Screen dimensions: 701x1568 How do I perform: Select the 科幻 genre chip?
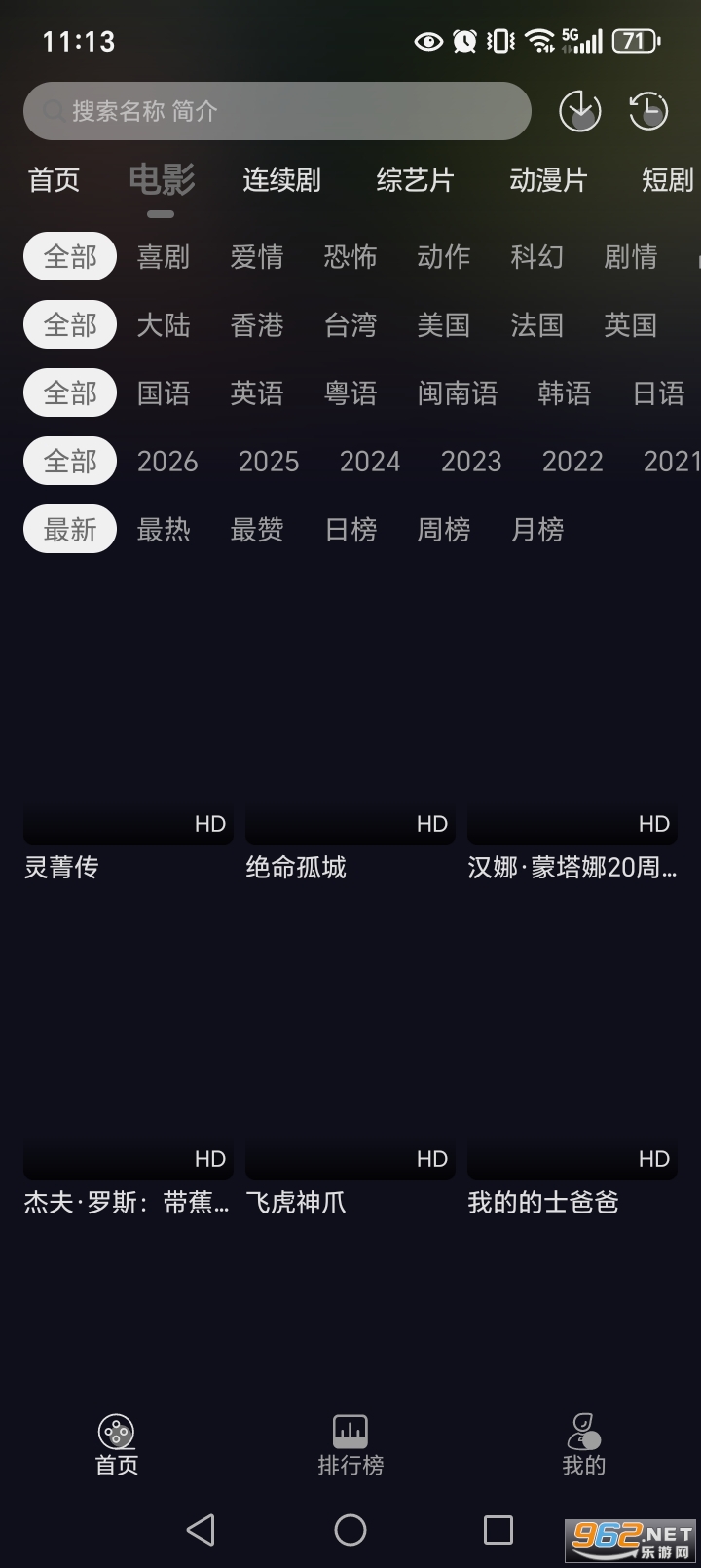[x=537, y=257]
